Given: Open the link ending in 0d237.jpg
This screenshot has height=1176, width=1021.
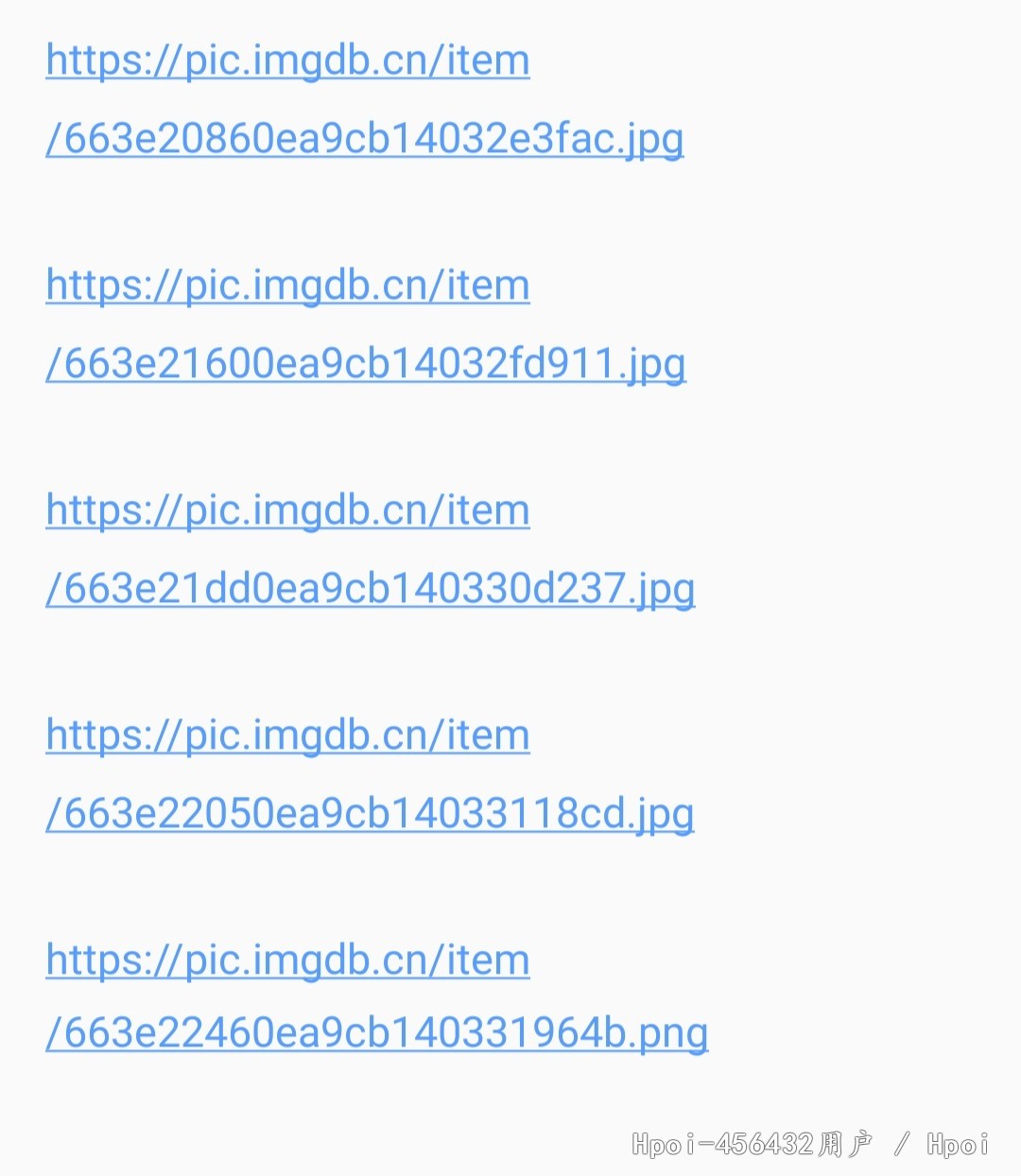Looking at the screenshot, I should [x=370, y=589].
